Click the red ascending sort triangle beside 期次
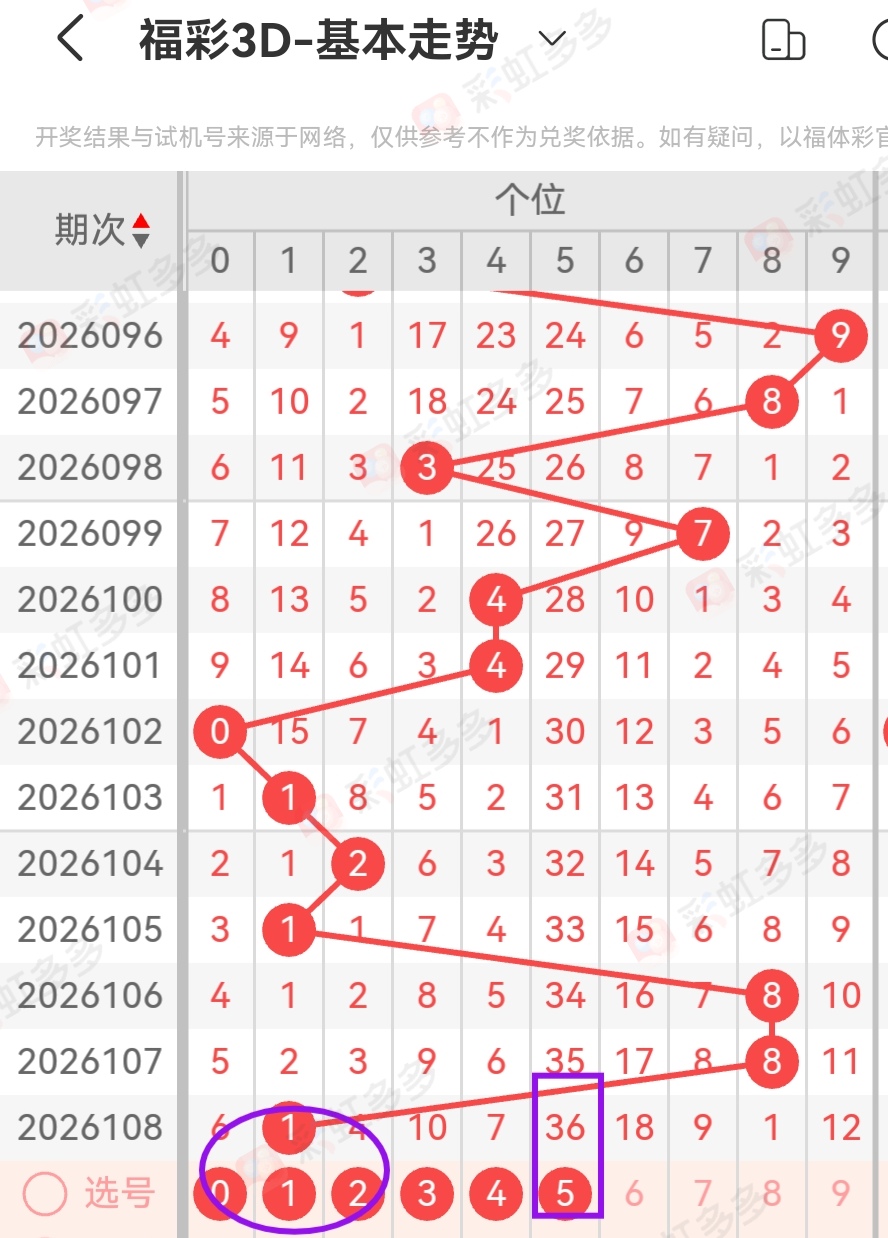 (x=141, y=222)
